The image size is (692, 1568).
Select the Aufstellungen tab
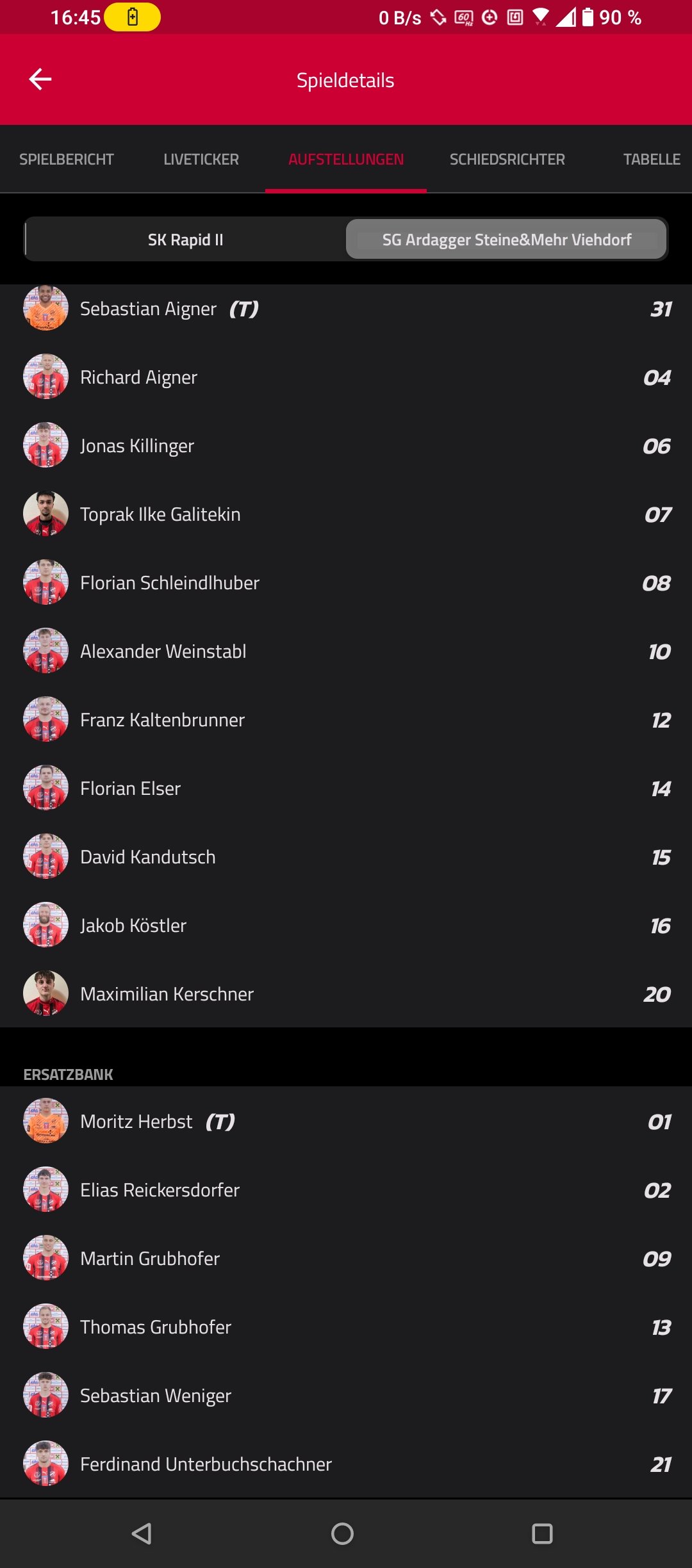[346, 159]
